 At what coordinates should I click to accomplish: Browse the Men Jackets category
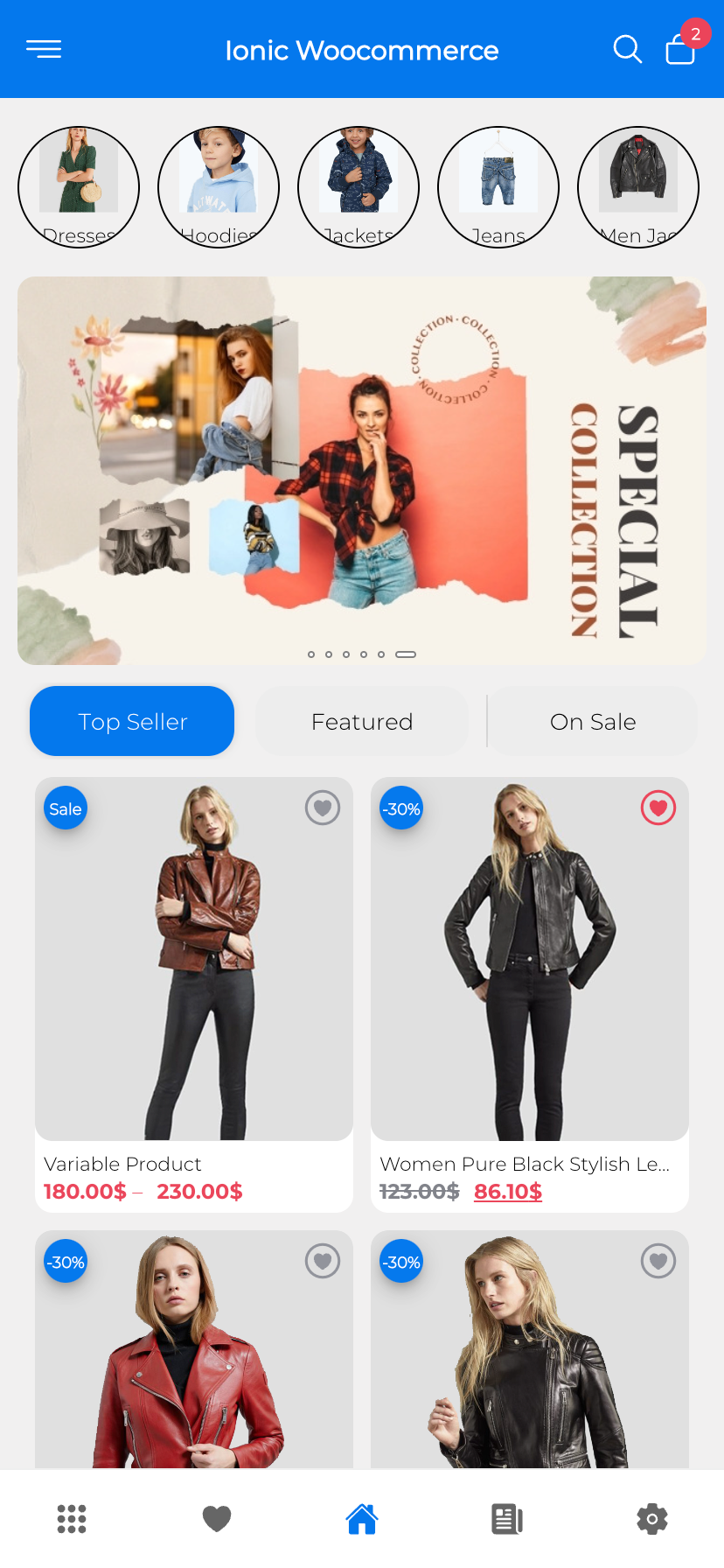(638, 187)
